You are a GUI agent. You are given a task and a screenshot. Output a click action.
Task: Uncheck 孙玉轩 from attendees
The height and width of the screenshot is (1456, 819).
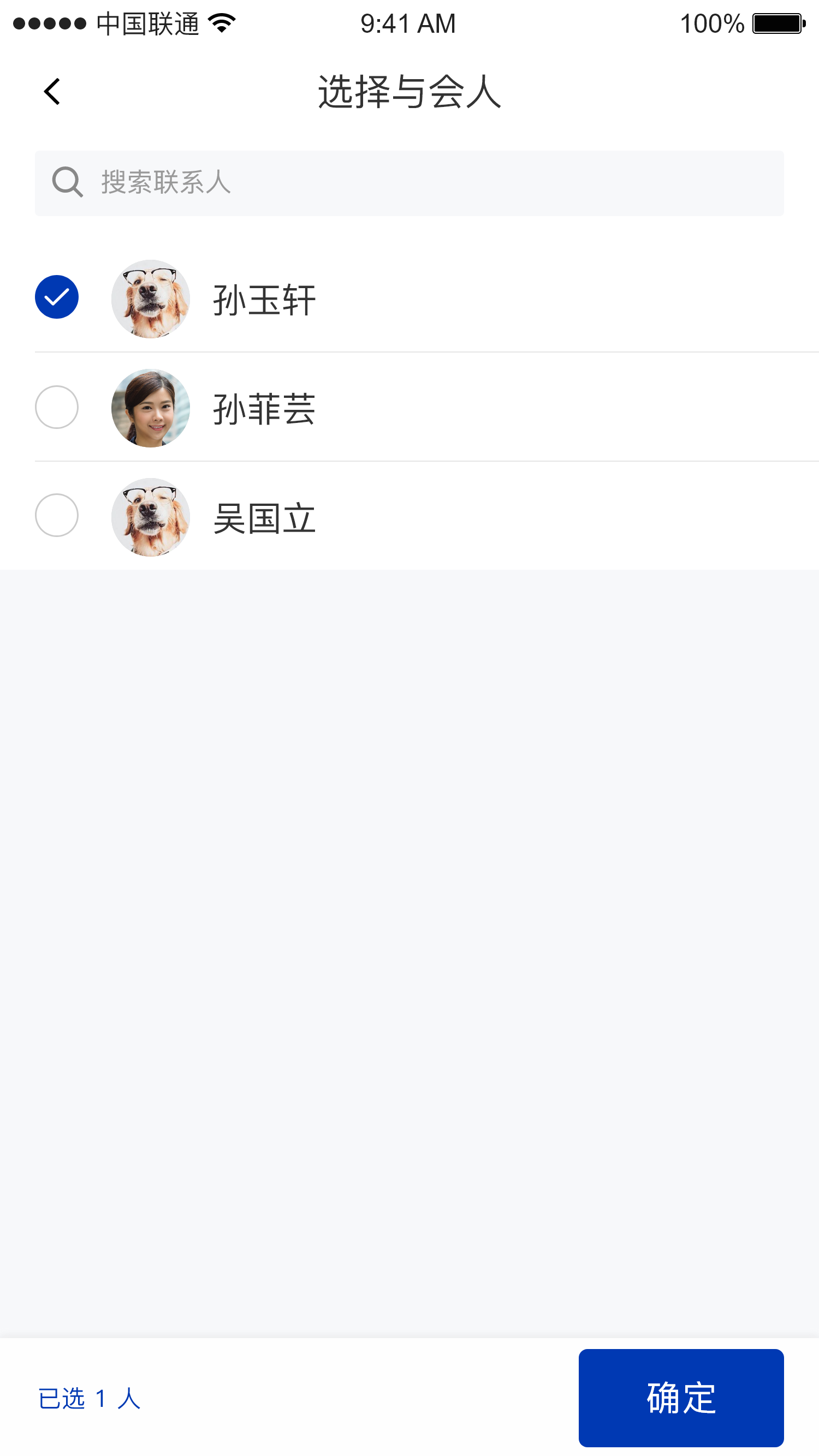click(x=57, y=297)
